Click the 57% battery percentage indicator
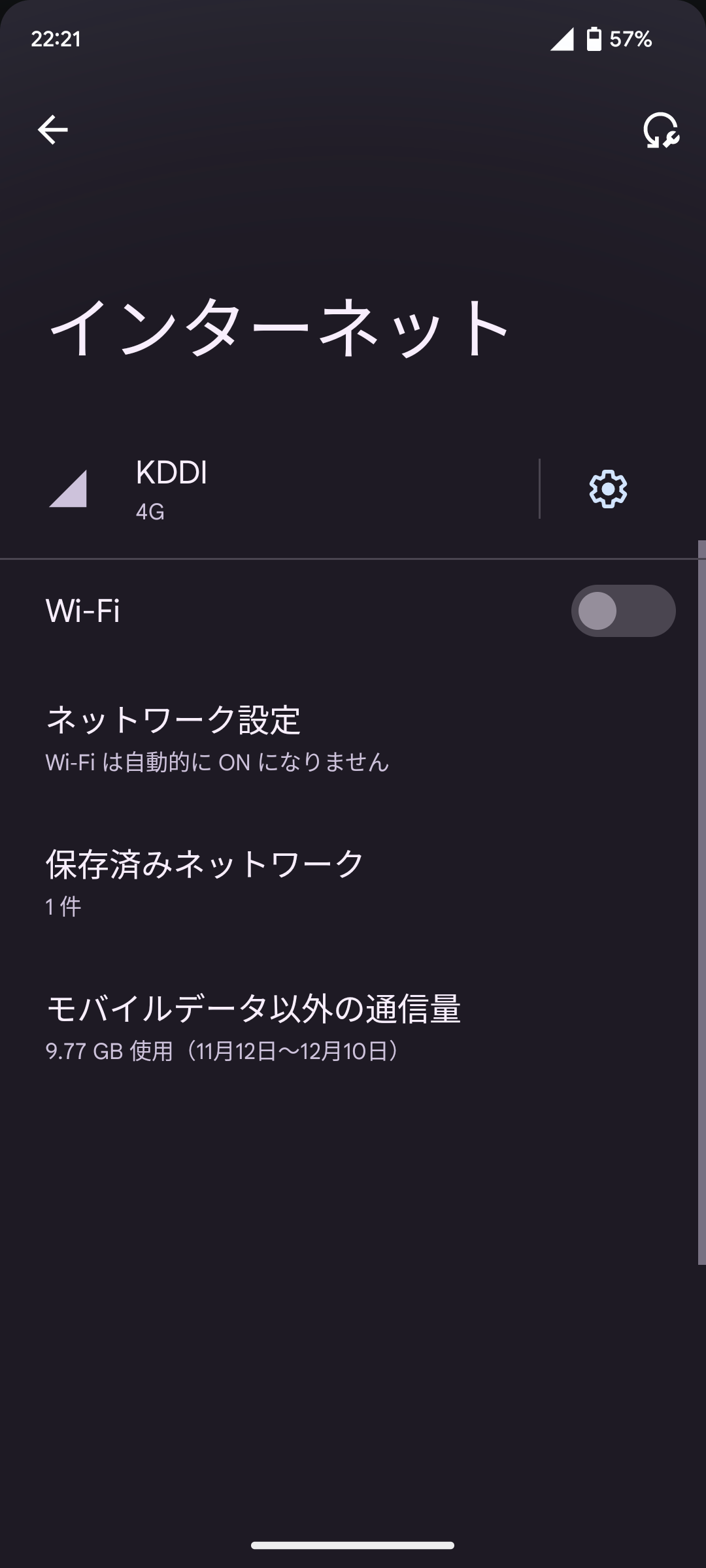This screenshot has width=706, height=1568. (x=631, y=41)
